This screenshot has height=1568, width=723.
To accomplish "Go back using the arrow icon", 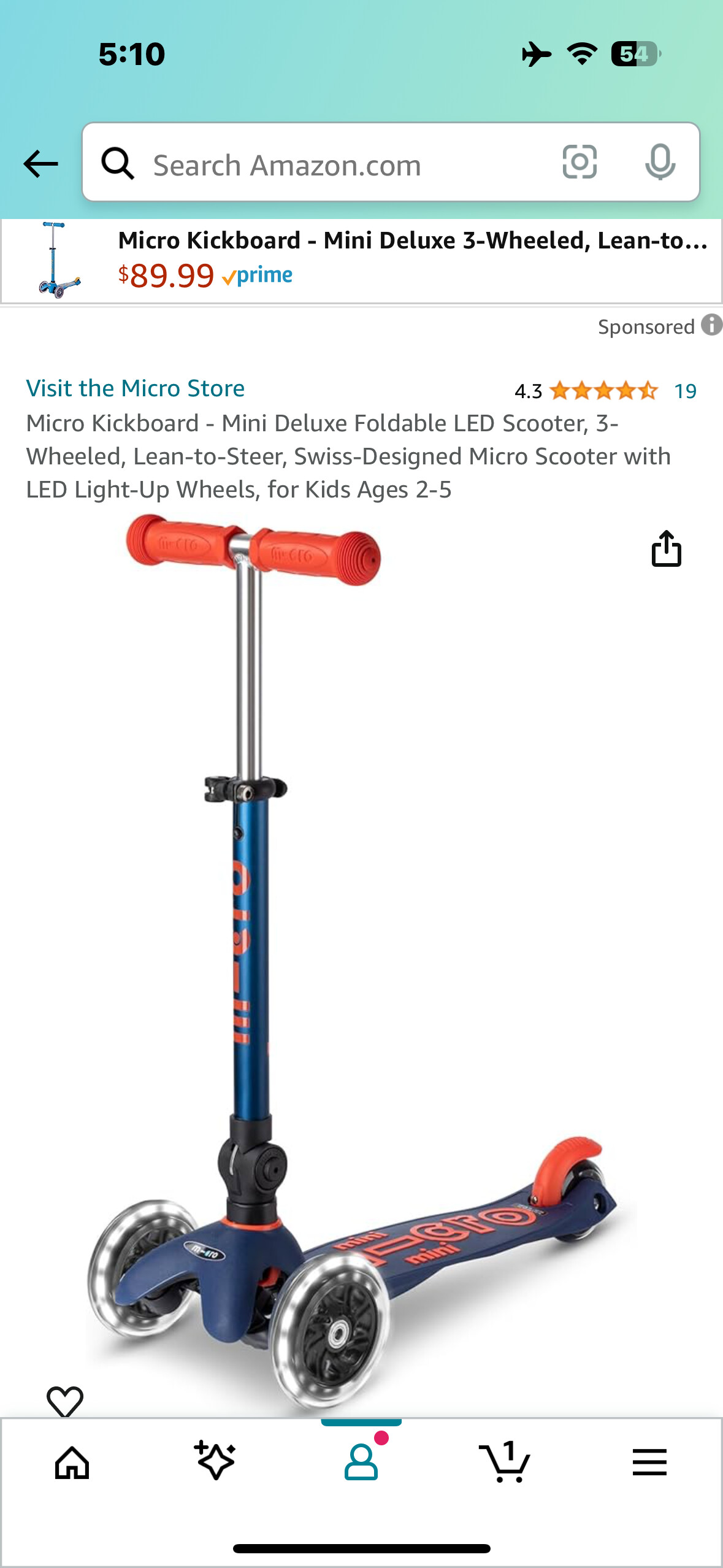I will pos(40,164).
